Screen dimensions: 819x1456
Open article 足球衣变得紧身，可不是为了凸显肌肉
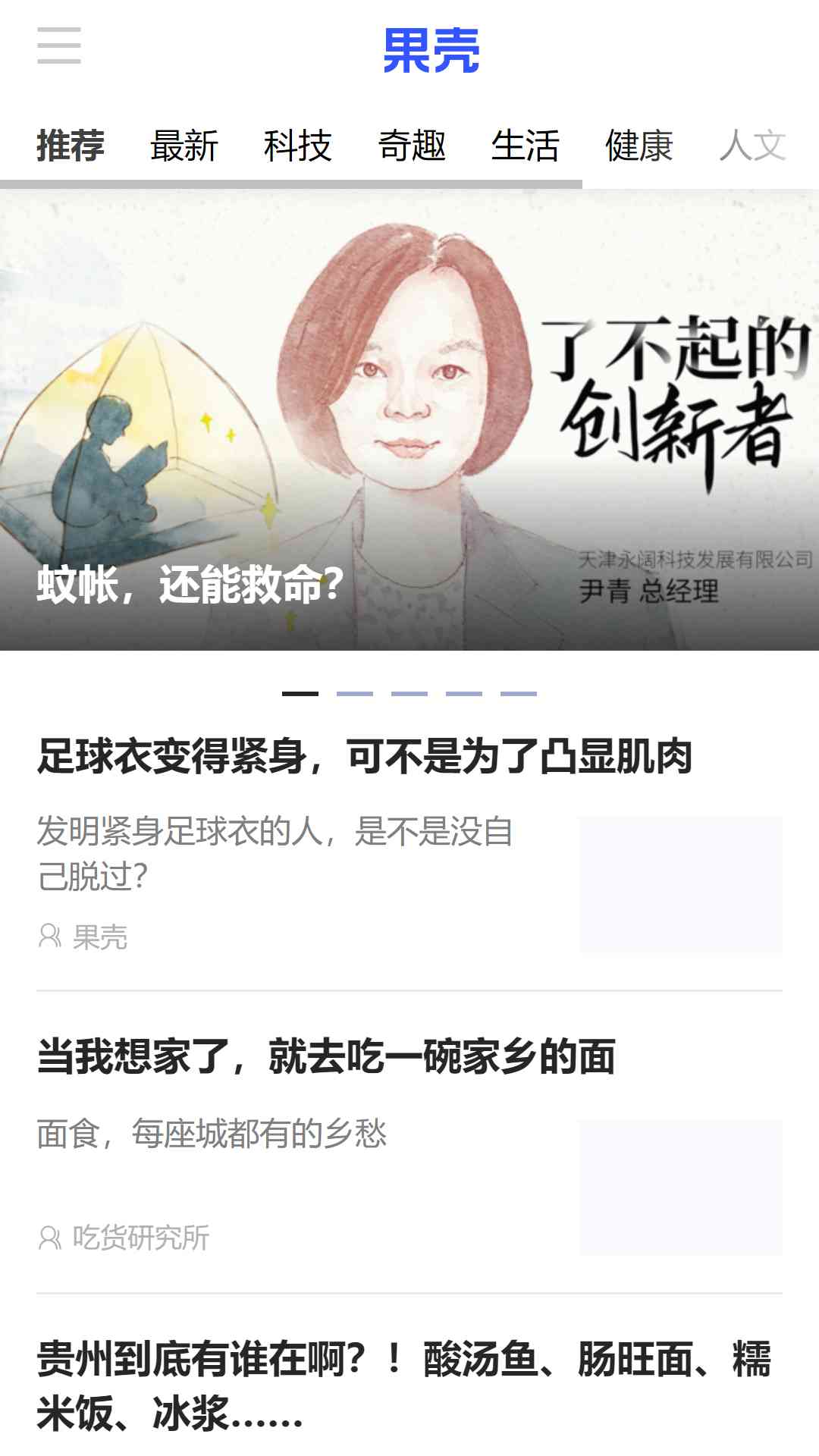coord(365,756)
